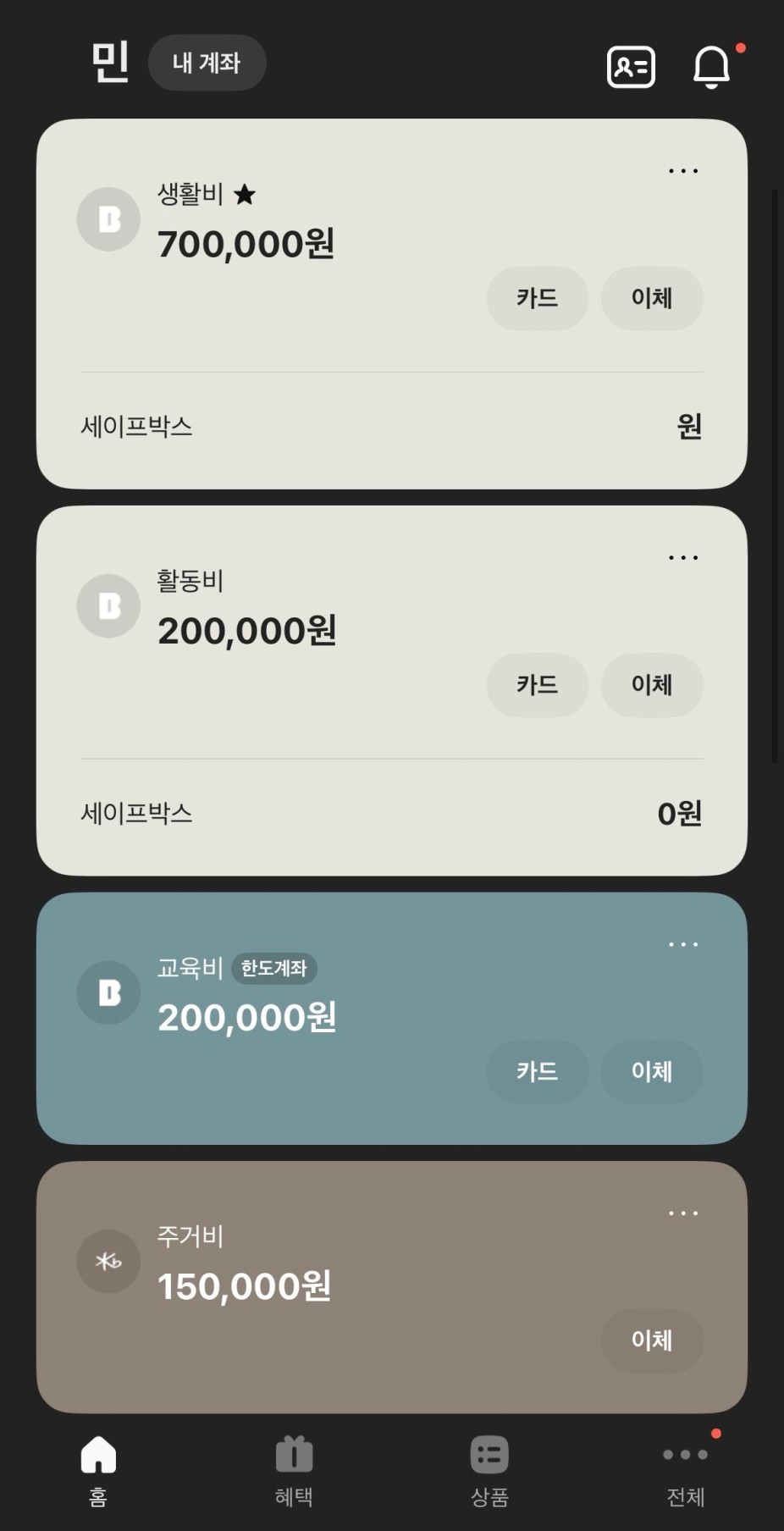The image size is (784, 1531).
Task: Open more options for 생활비 account
Action: point(682,171)
